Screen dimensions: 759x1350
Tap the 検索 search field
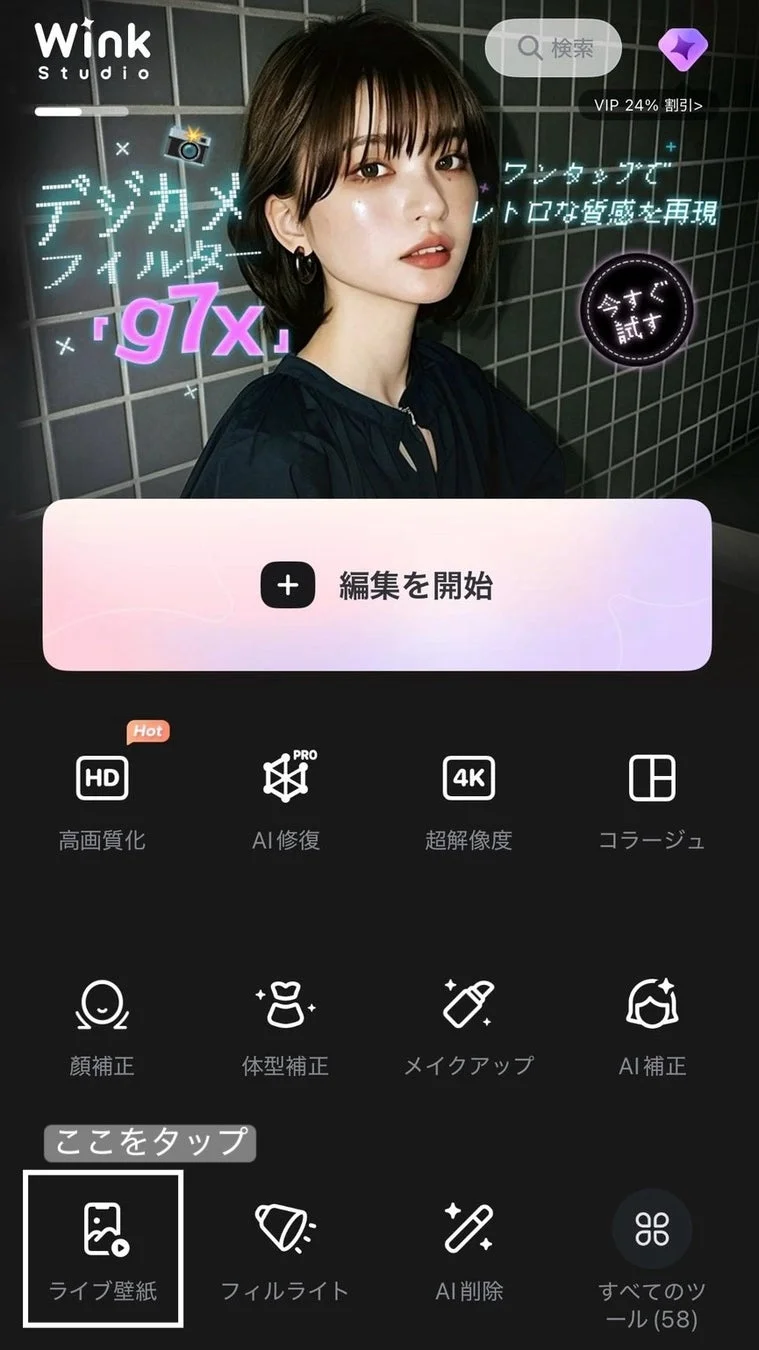click(x=553, y=48)
